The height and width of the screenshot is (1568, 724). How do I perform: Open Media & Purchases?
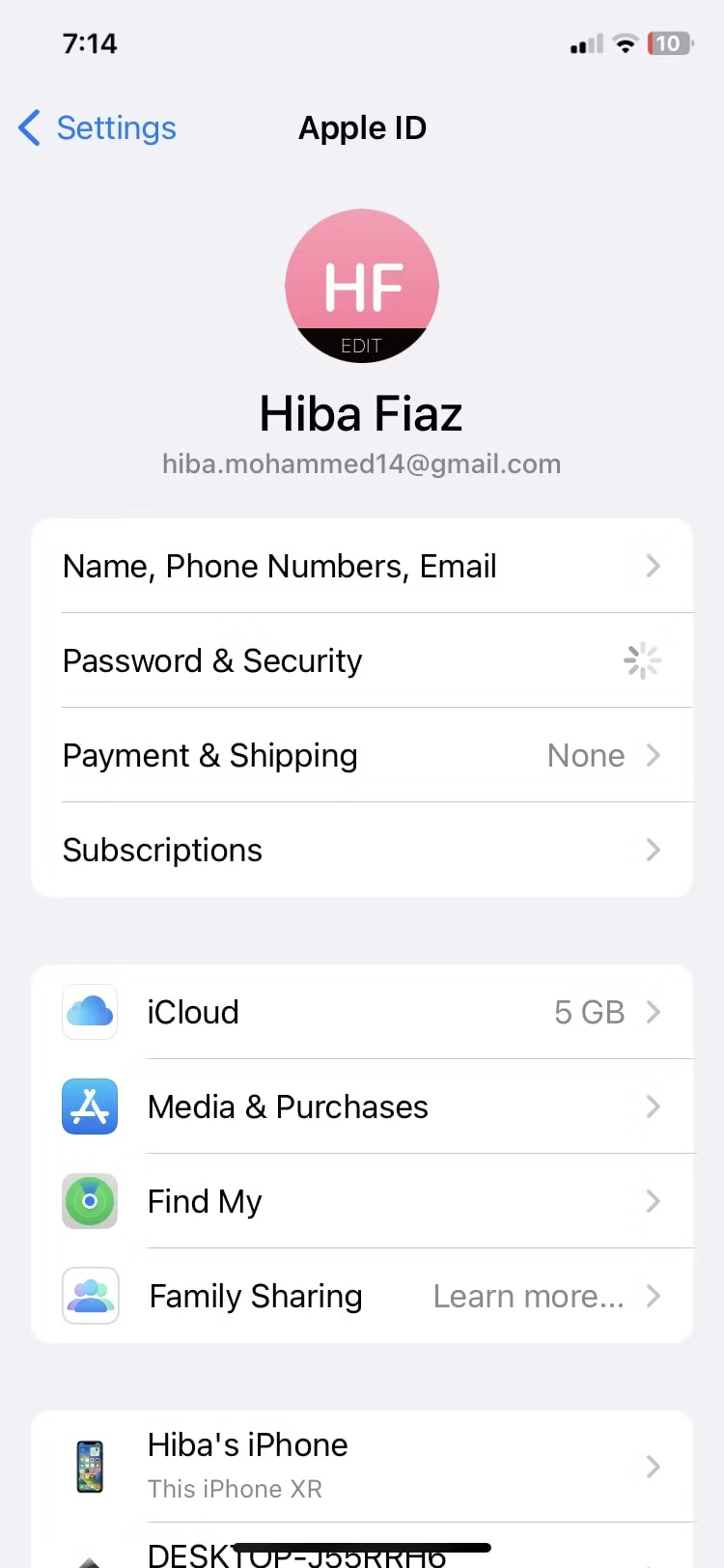click(362, 1106)
